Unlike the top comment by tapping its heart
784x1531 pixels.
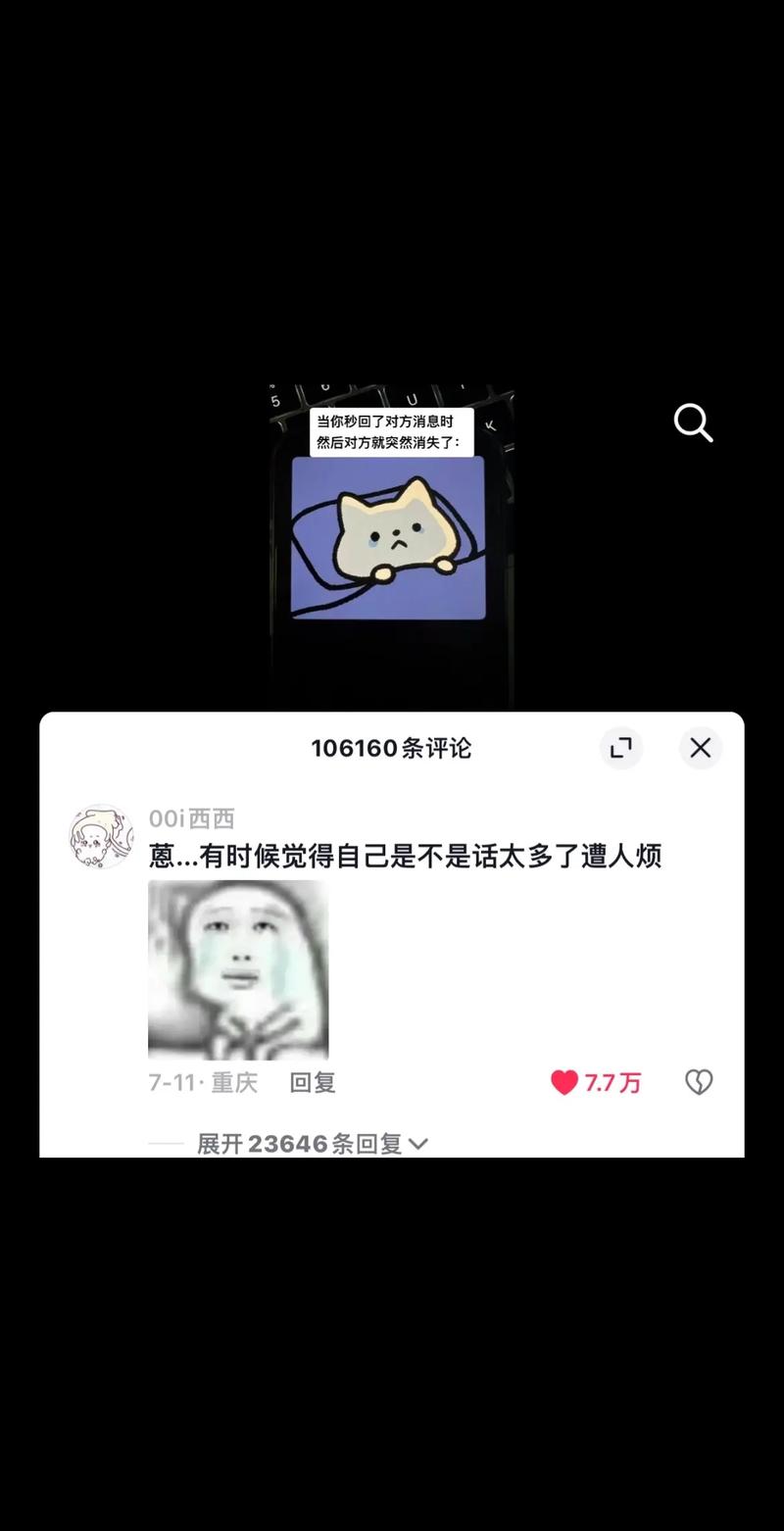pos(563,1082)
